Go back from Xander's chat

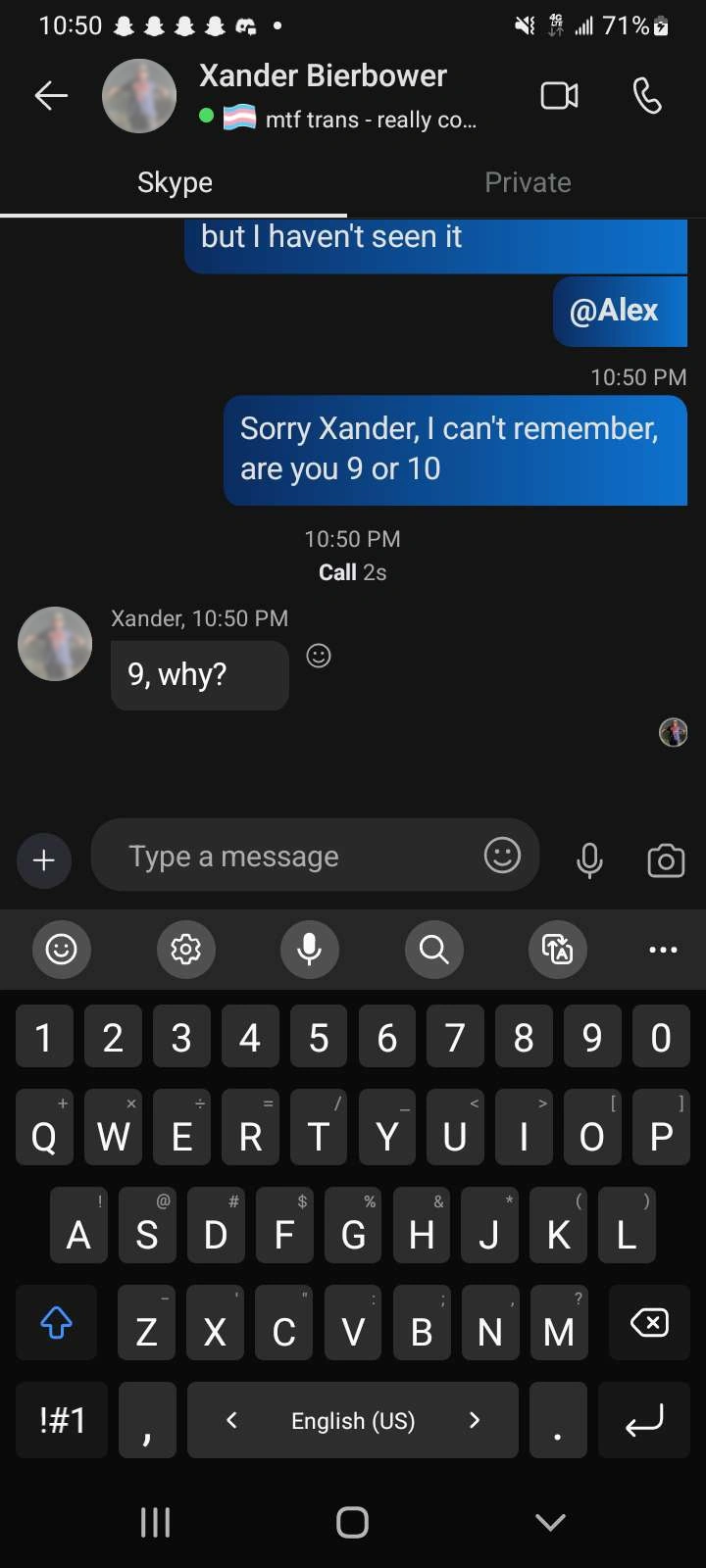(51, 95)
